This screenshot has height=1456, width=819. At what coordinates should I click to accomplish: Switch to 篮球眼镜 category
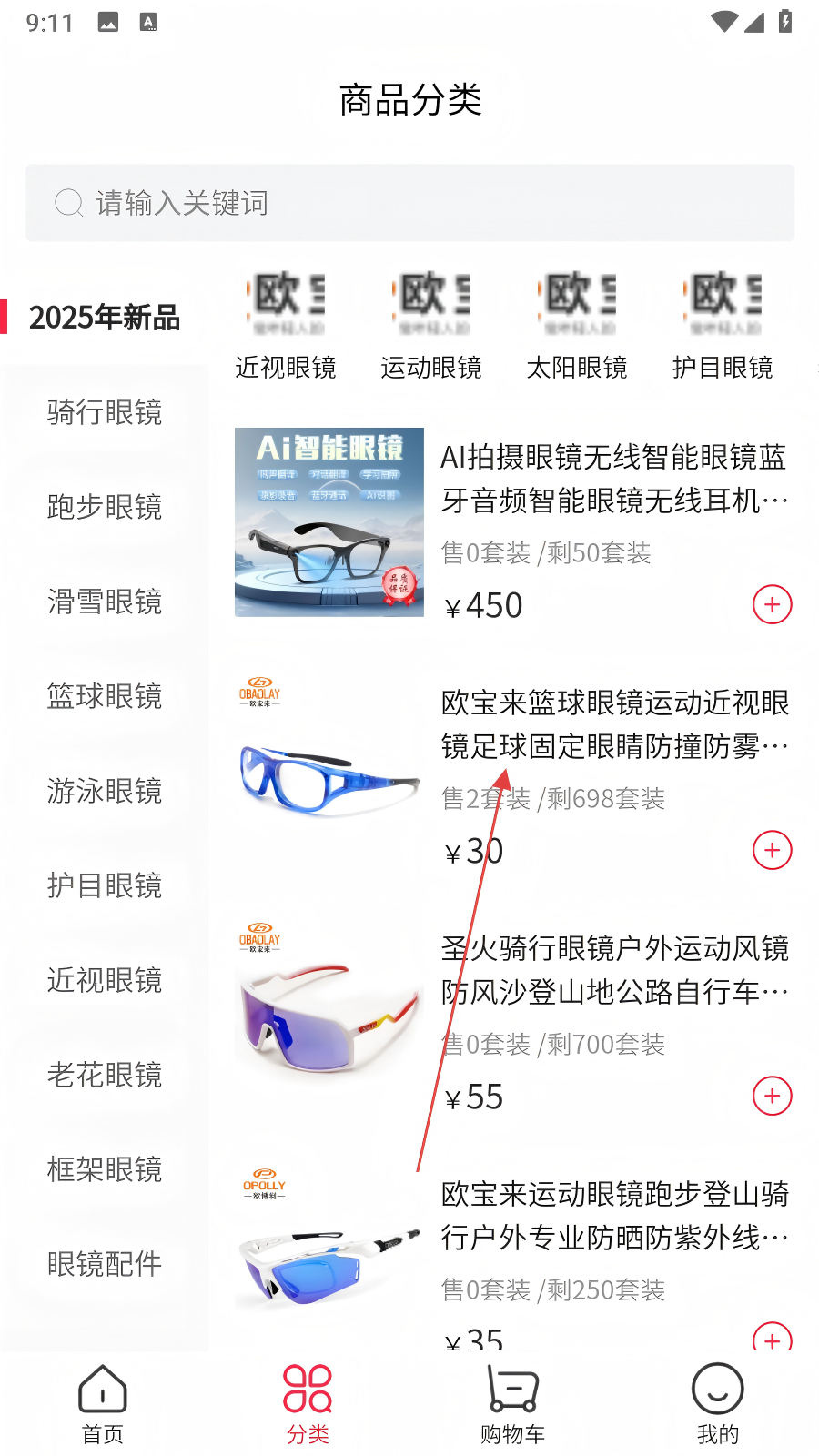pos(105,696)
